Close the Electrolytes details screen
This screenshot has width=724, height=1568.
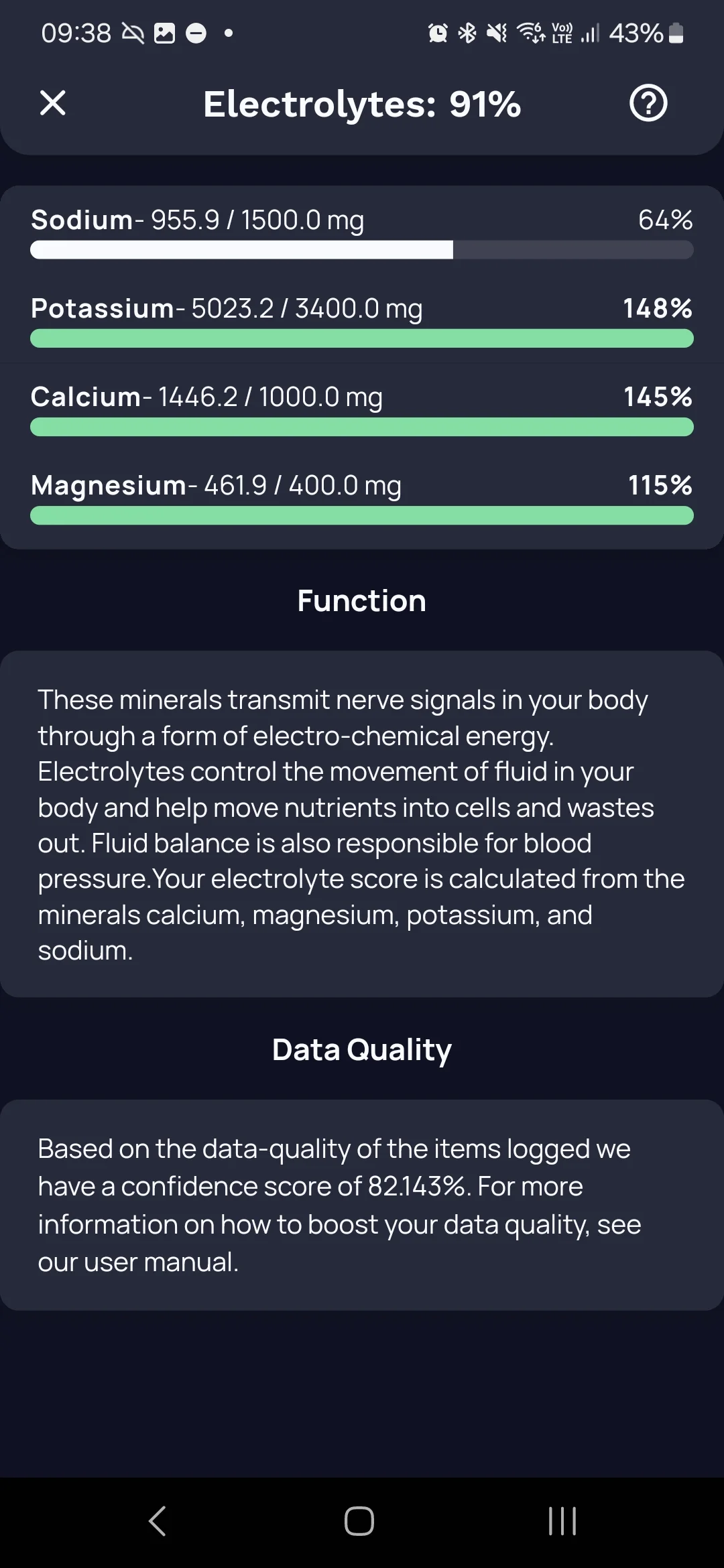52,103
